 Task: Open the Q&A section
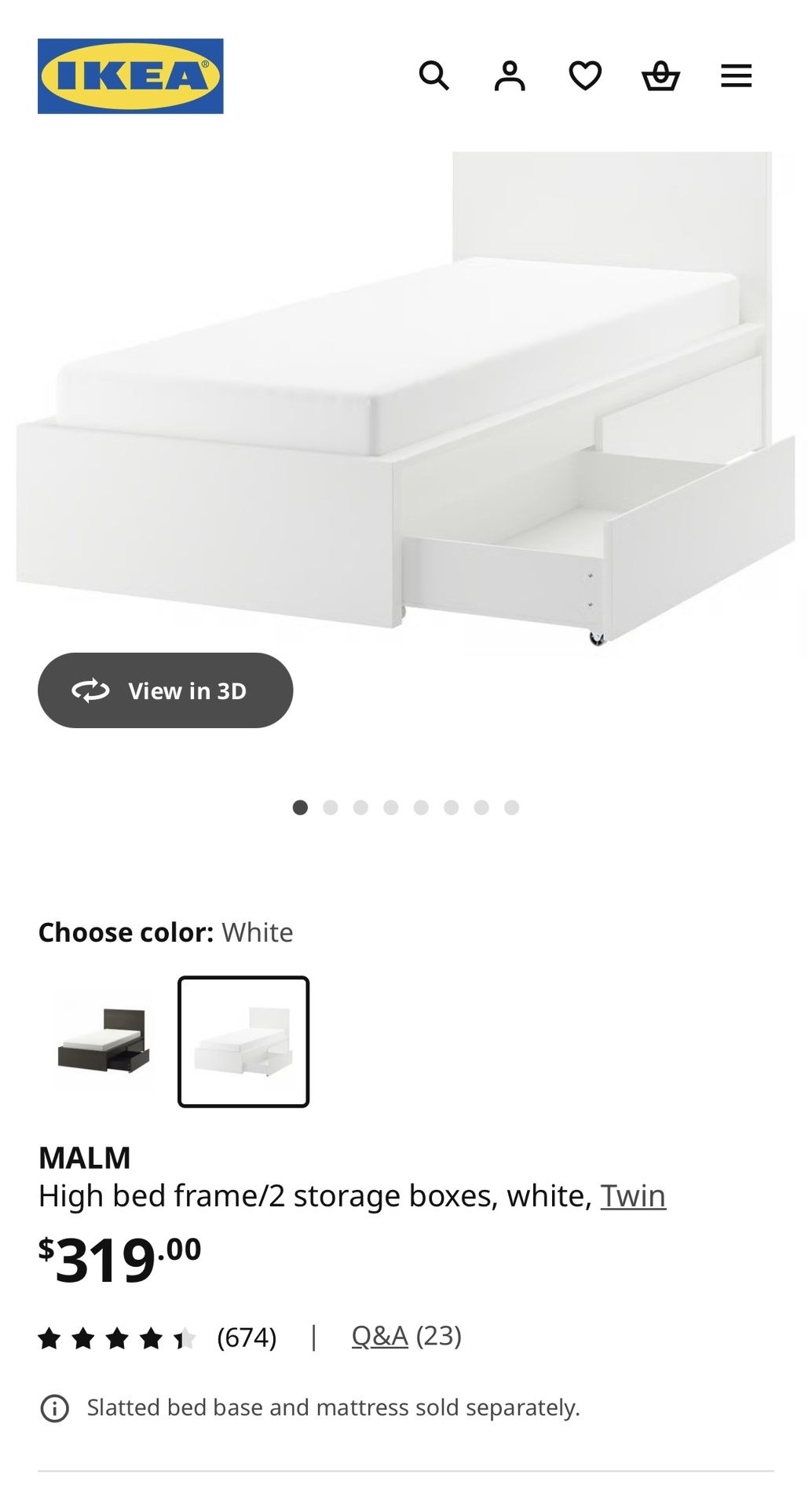379,1335
